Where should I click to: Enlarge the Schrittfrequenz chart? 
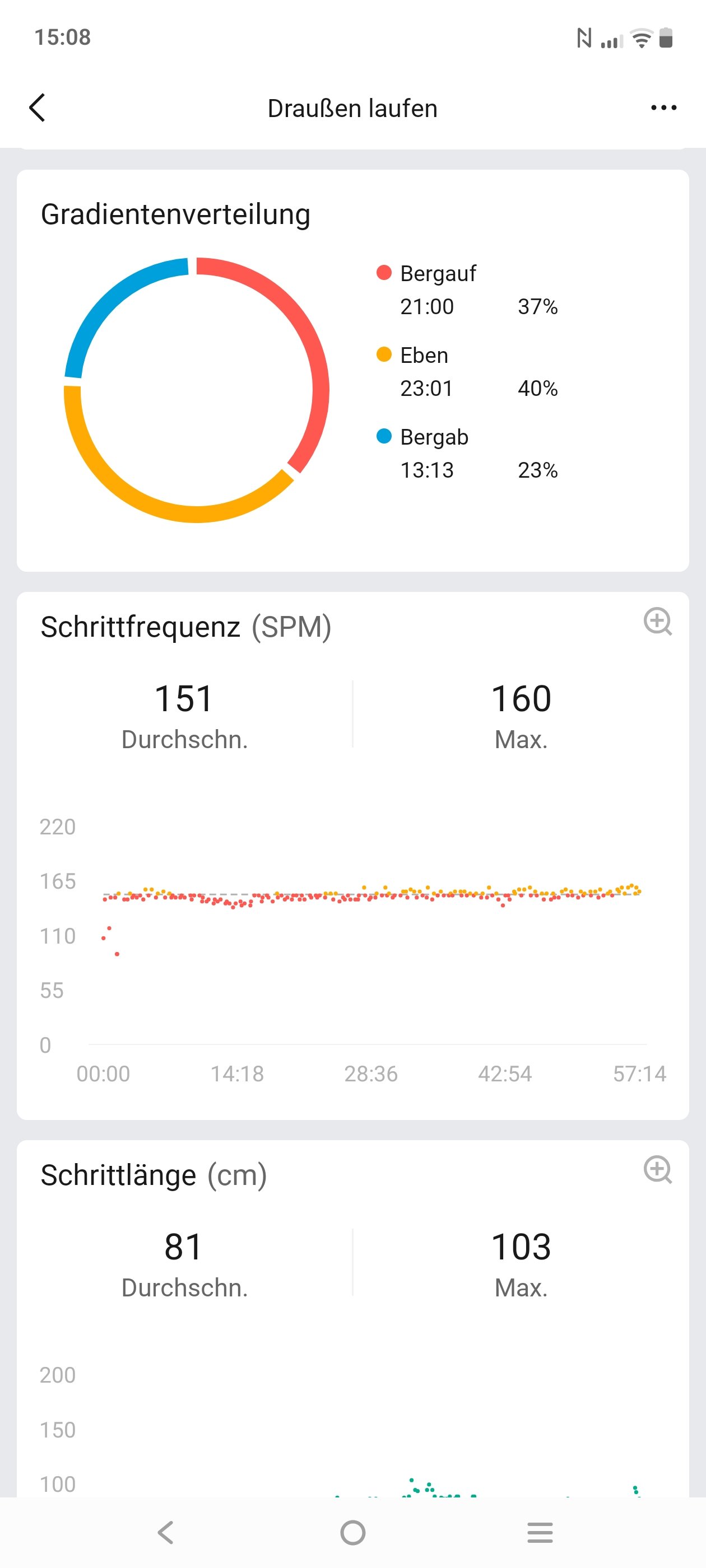point(657,621)
